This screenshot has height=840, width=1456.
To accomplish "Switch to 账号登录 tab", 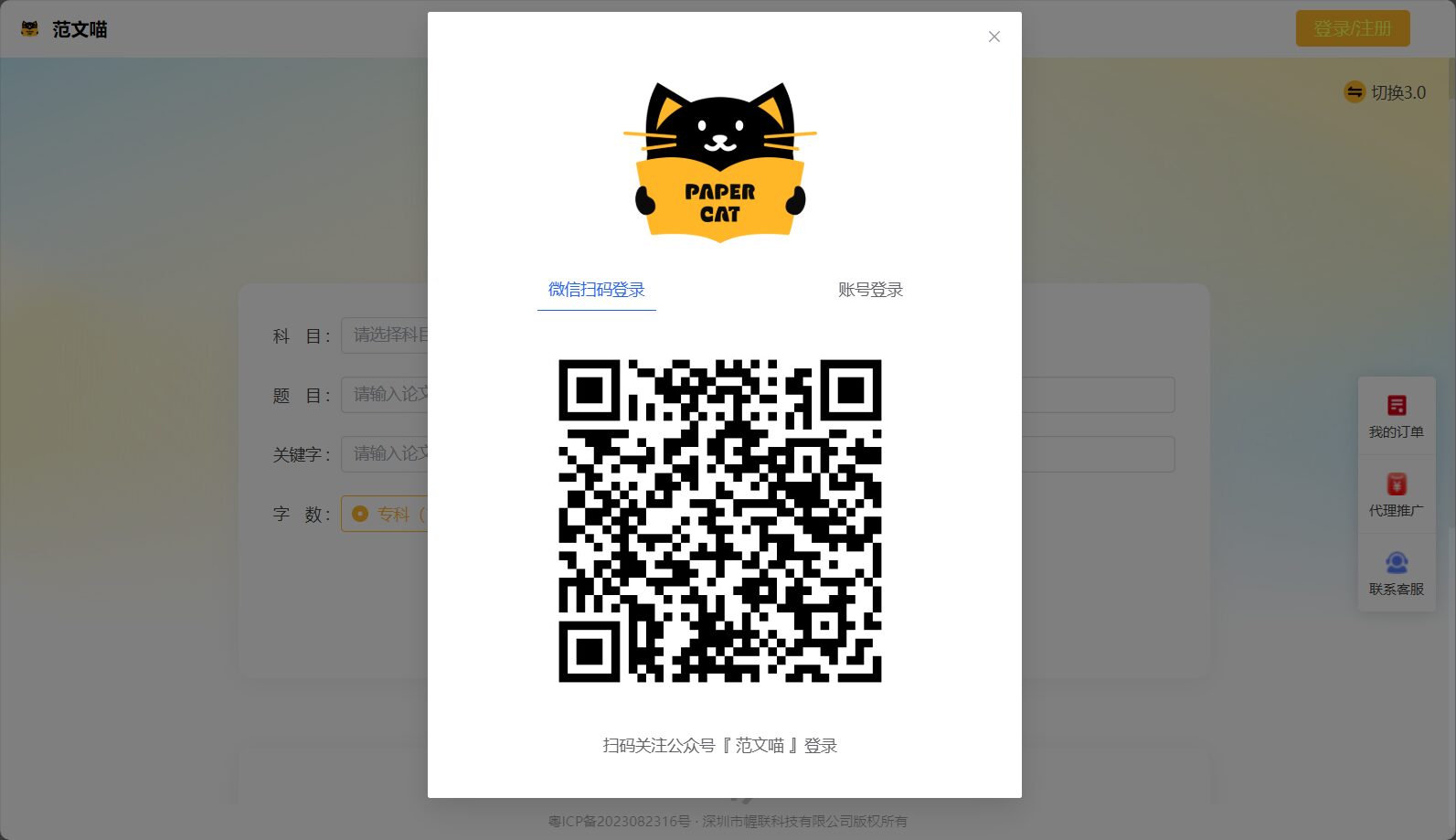I will click(x=870, y=290).
